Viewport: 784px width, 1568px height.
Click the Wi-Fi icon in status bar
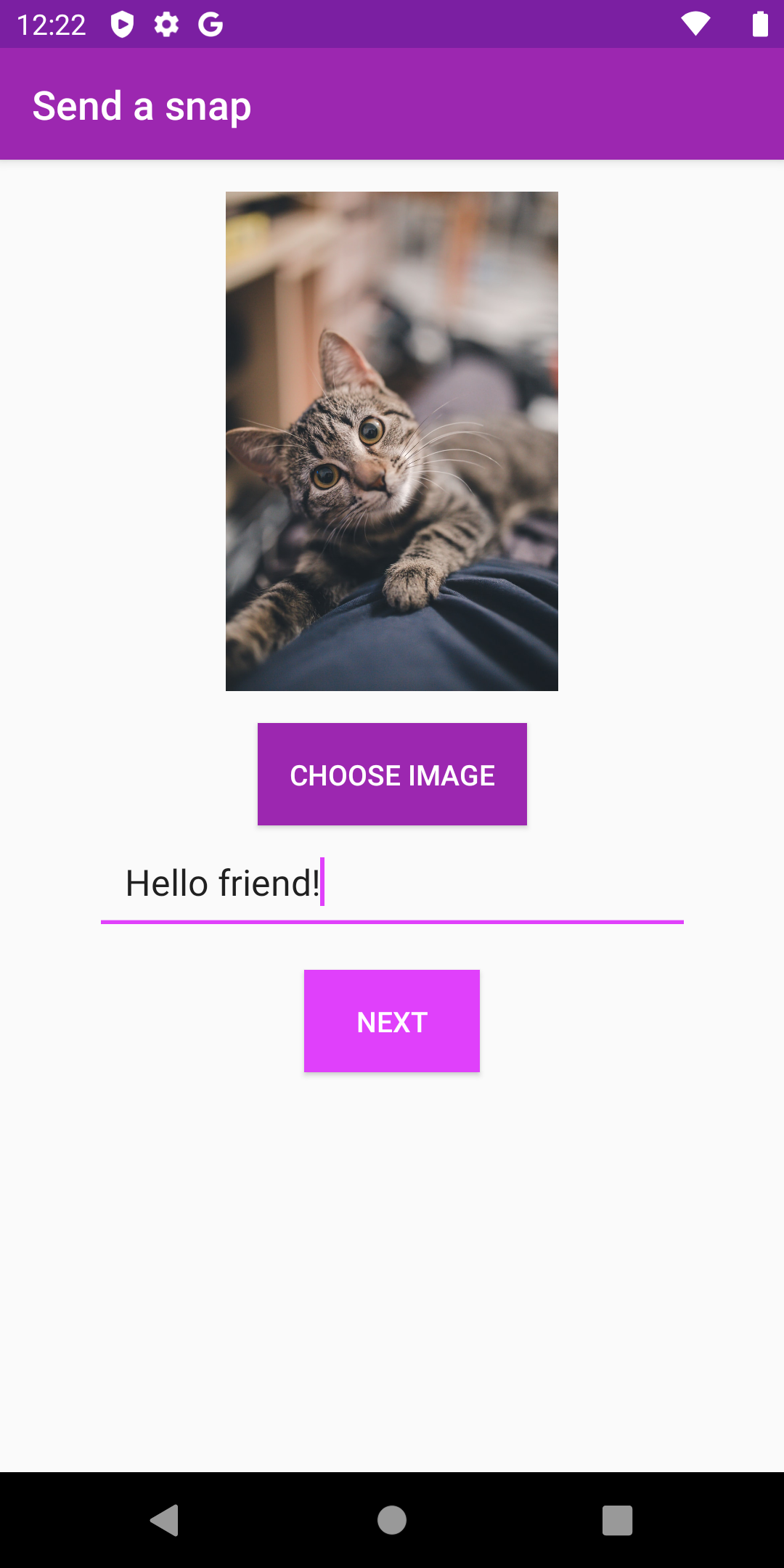[x=695, y=24]
